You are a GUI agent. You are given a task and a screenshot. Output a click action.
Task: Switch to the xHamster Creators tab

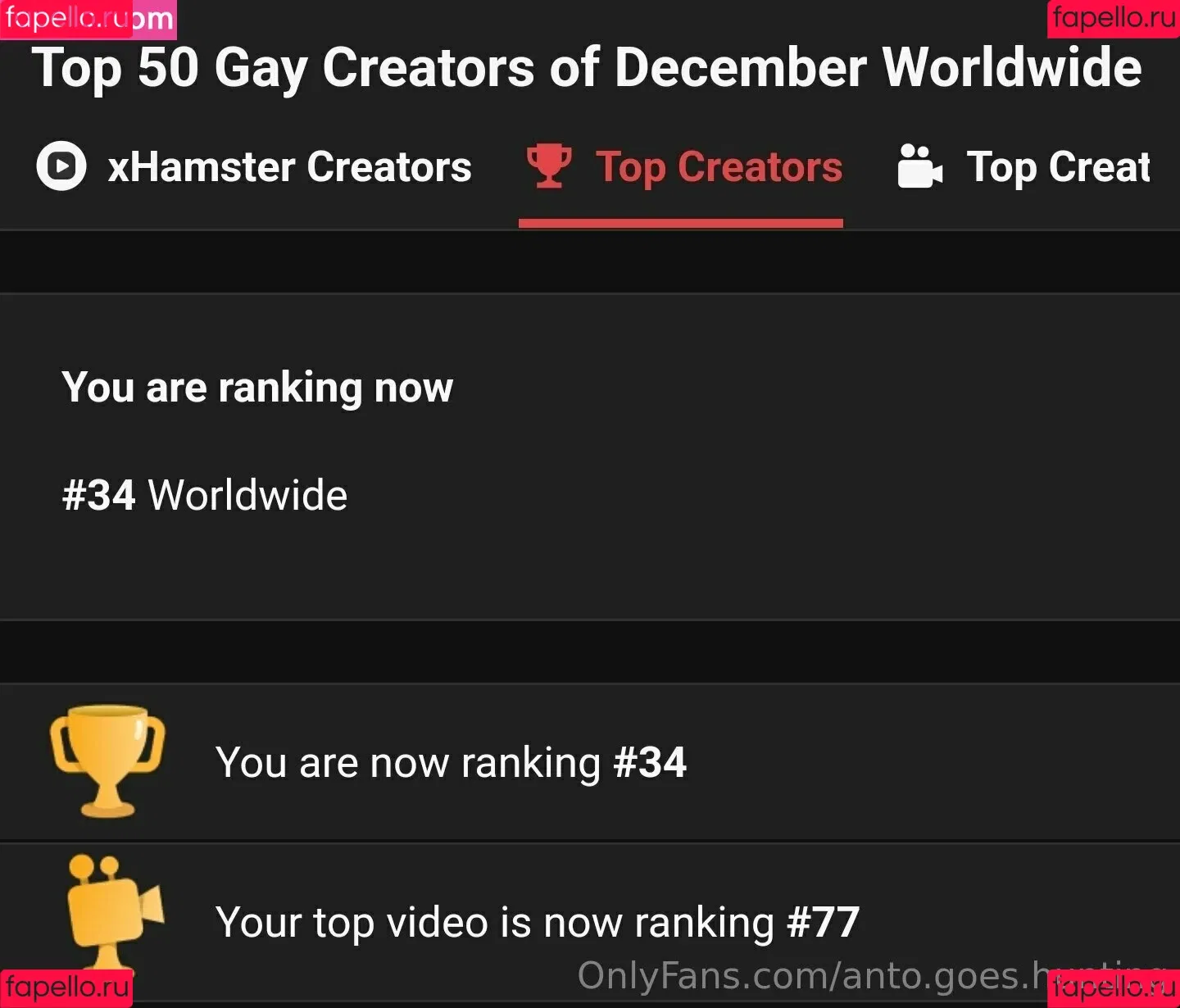tap(255, 167)
